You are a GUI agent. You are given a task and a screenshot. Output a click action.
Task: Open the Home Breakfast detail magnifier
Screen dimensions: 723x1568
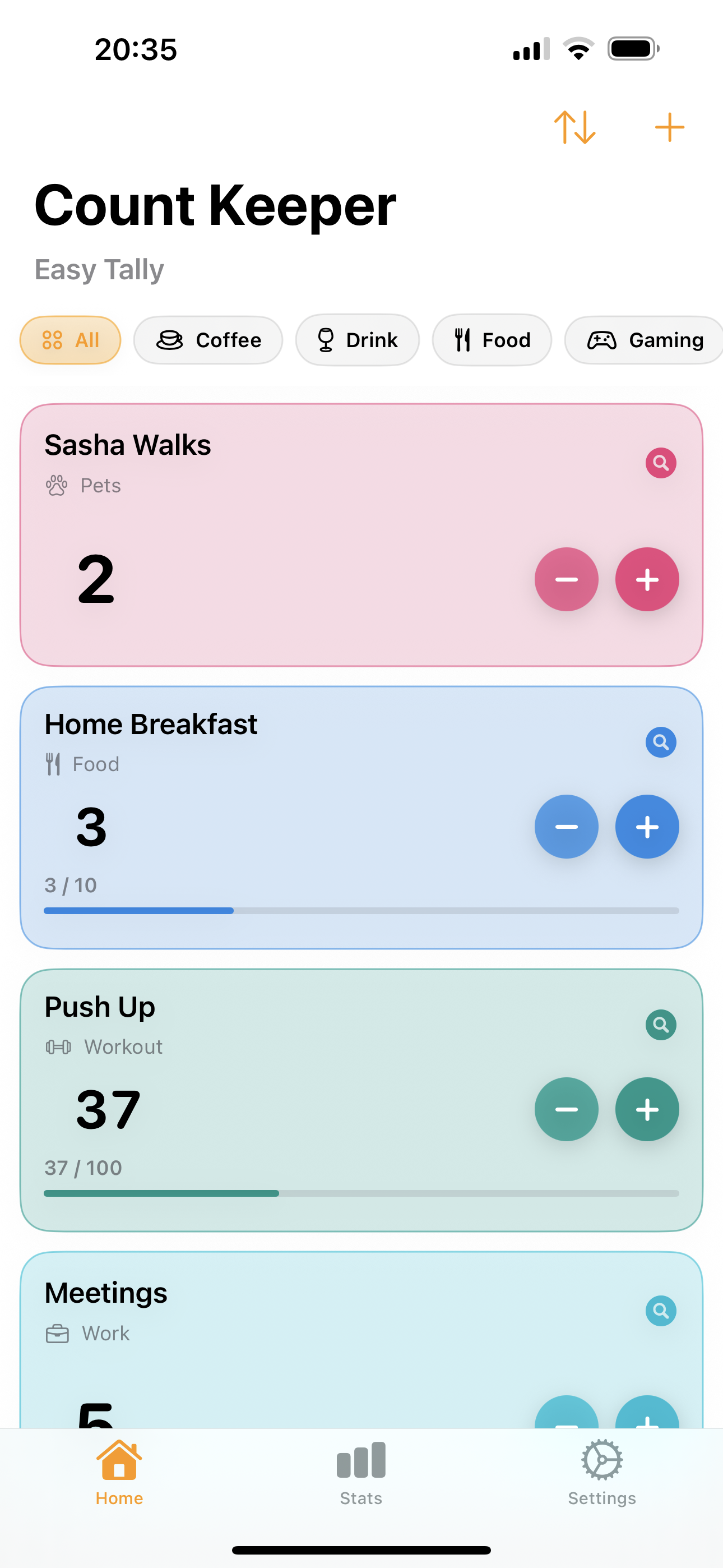660,742
